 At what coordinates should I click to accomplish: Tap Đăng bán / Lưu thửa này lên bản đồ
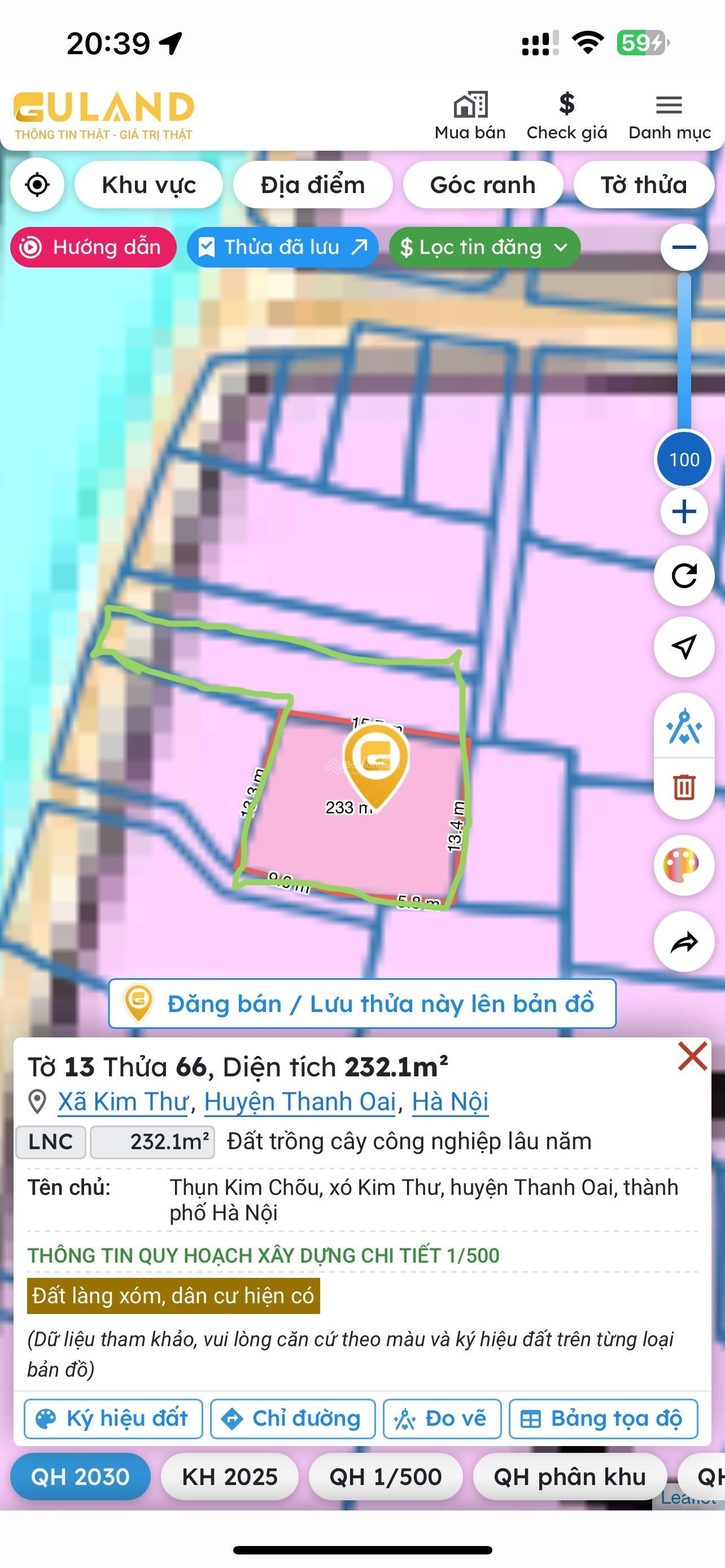362,1004
